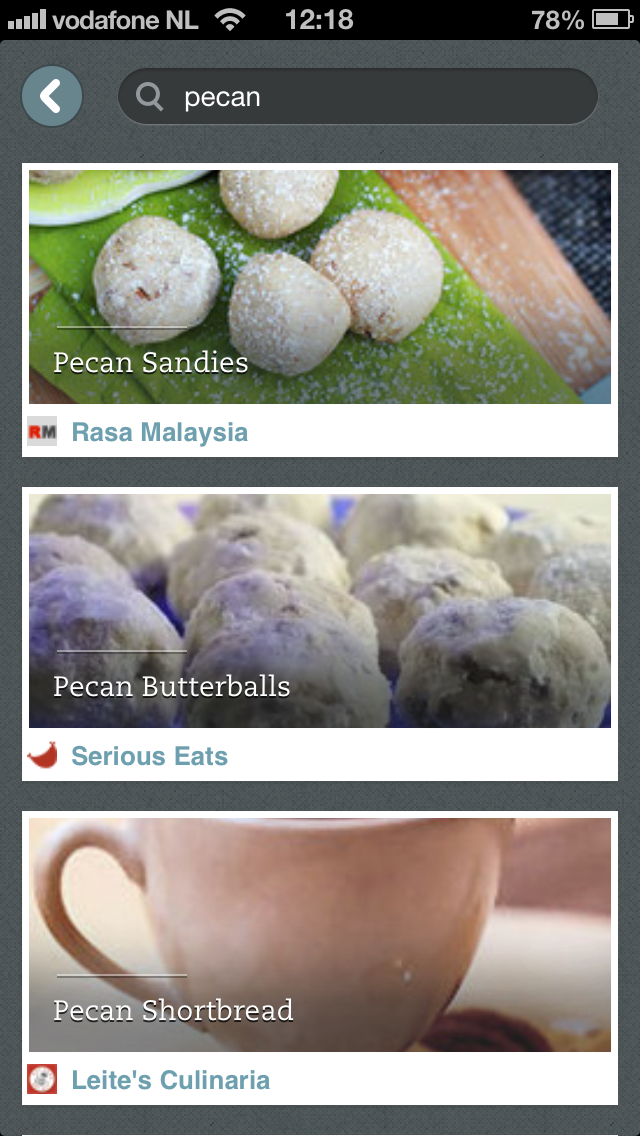Visit the Rasa Malaysia source link
The height and width of the screenshot is (1136, 640).
point(159,432)
